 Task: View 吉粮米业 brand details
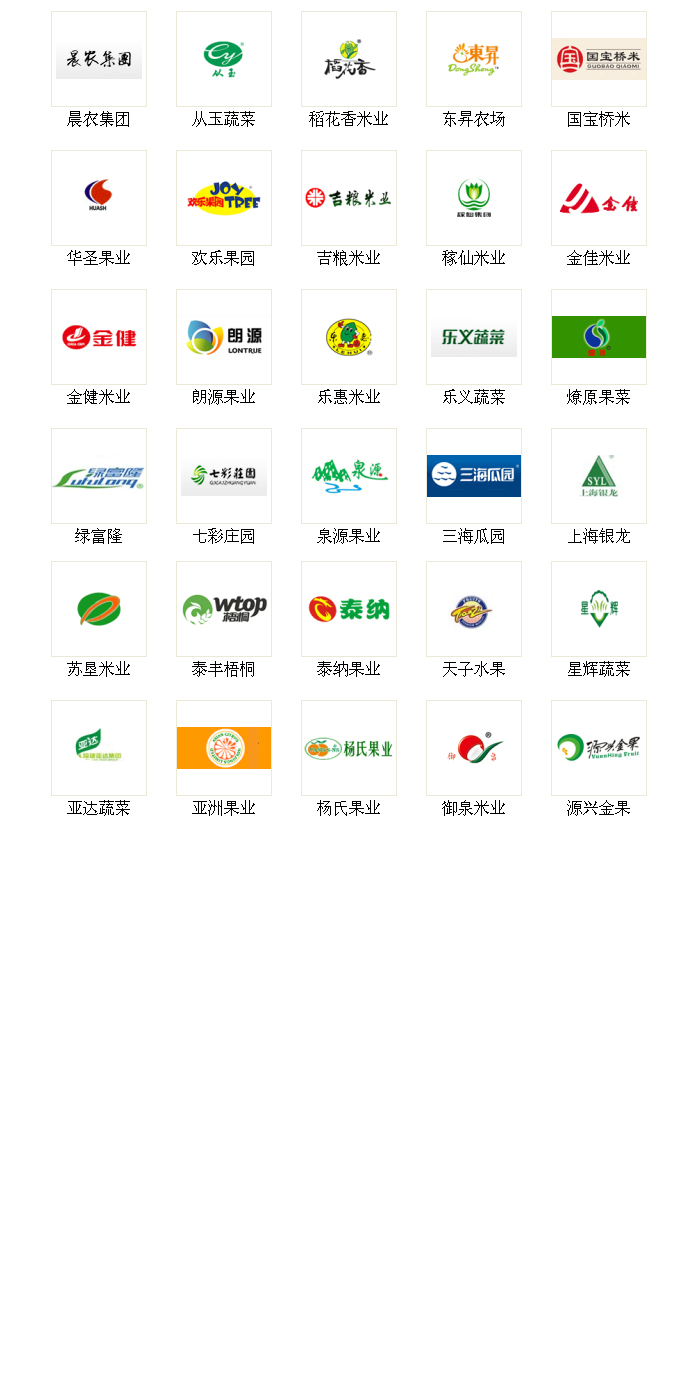[349, 198]
